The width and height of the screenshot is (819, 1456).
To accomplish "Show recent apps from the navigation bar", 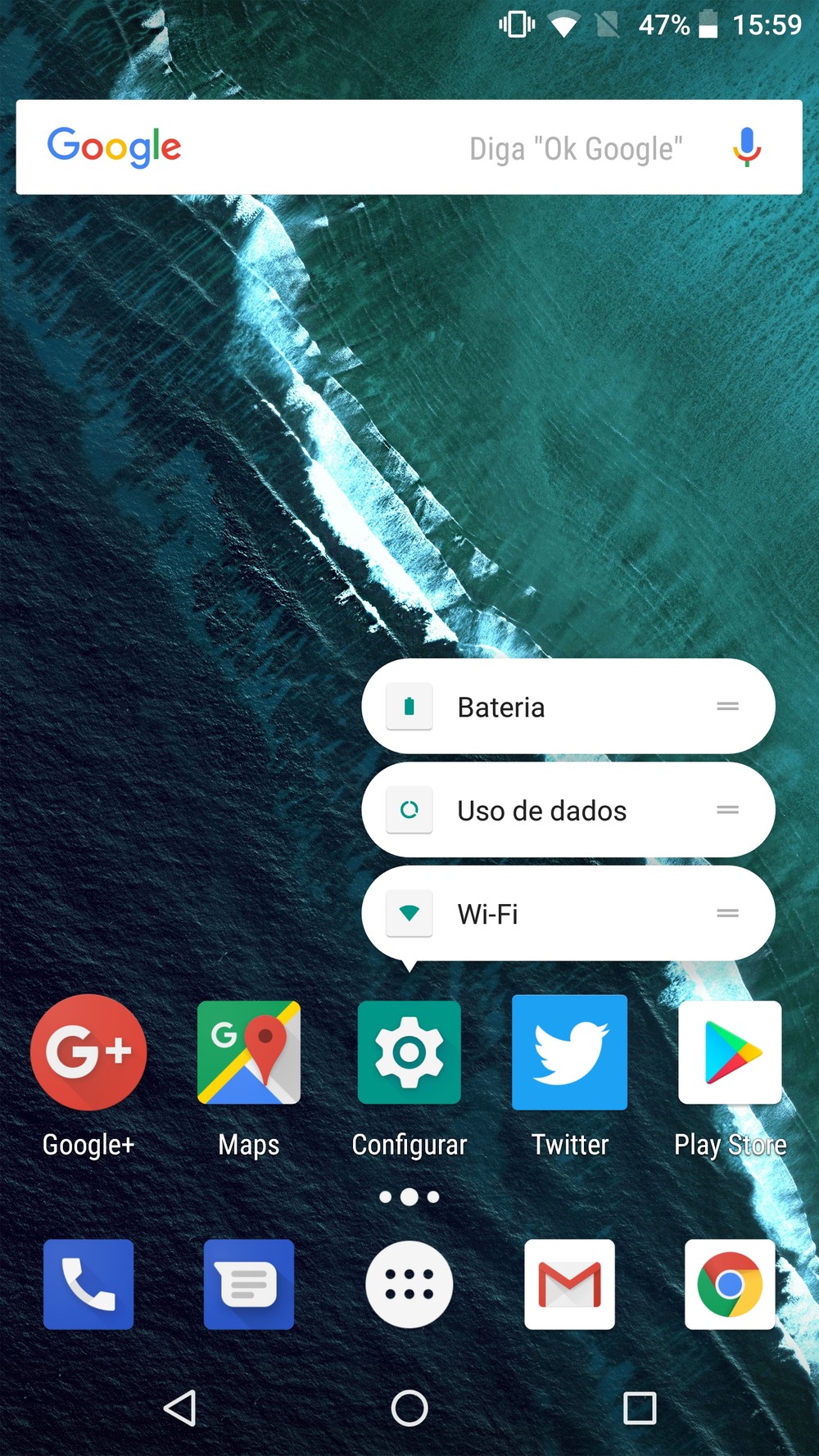I will point(640,1408).
